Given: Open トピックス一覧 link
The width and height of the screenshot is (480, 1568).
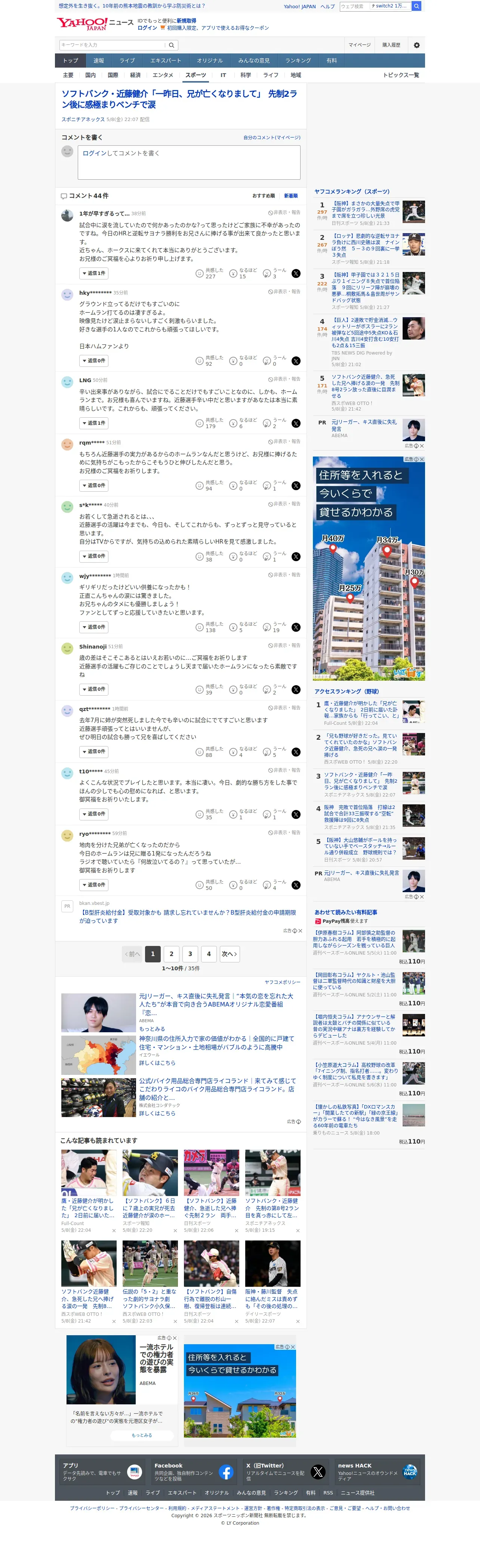Looking at the screenshot, I should (x=401, y=75).
